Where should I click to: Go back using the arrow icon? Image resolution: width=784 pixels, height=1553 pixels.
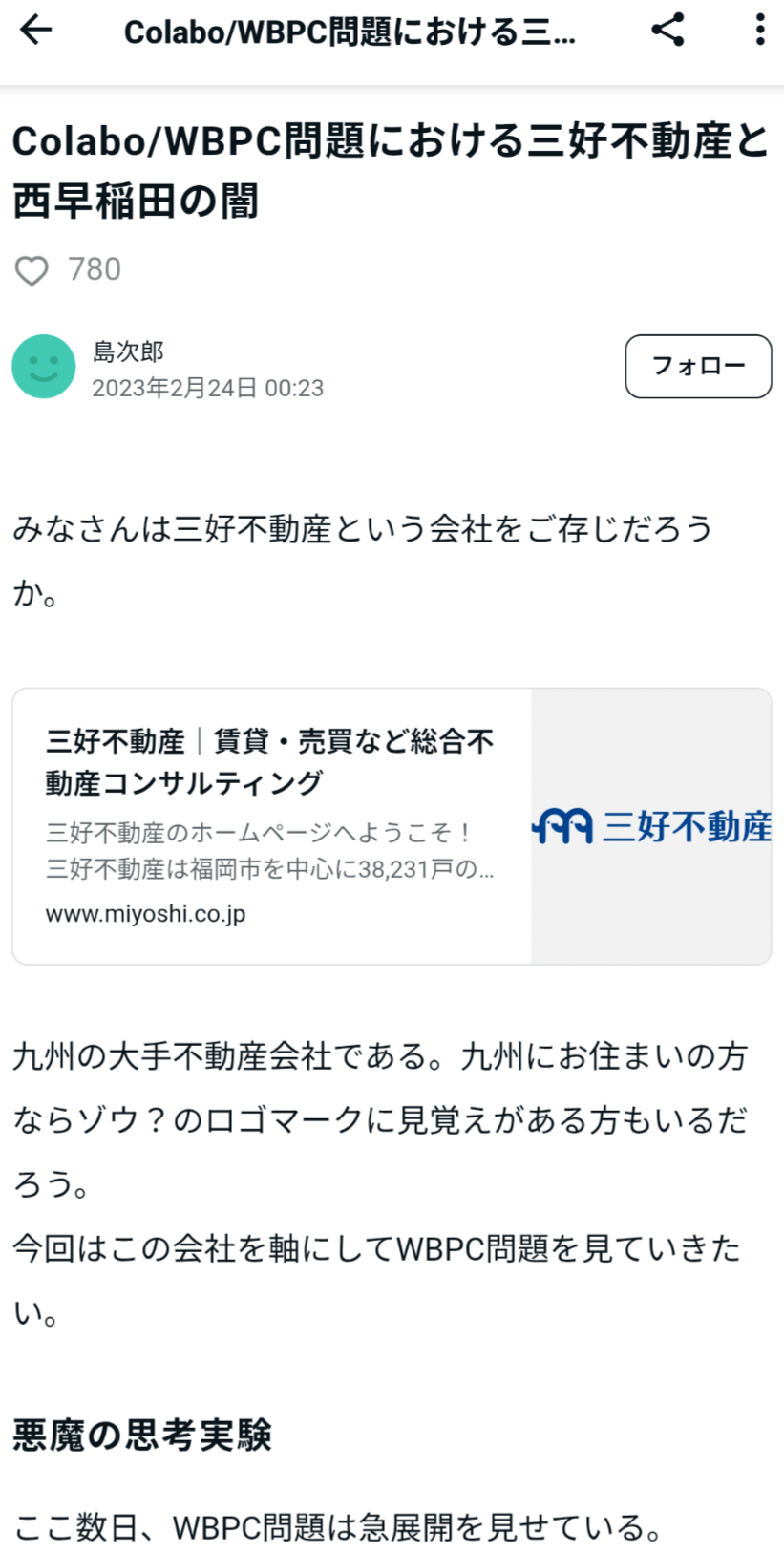tap(36, 31)
